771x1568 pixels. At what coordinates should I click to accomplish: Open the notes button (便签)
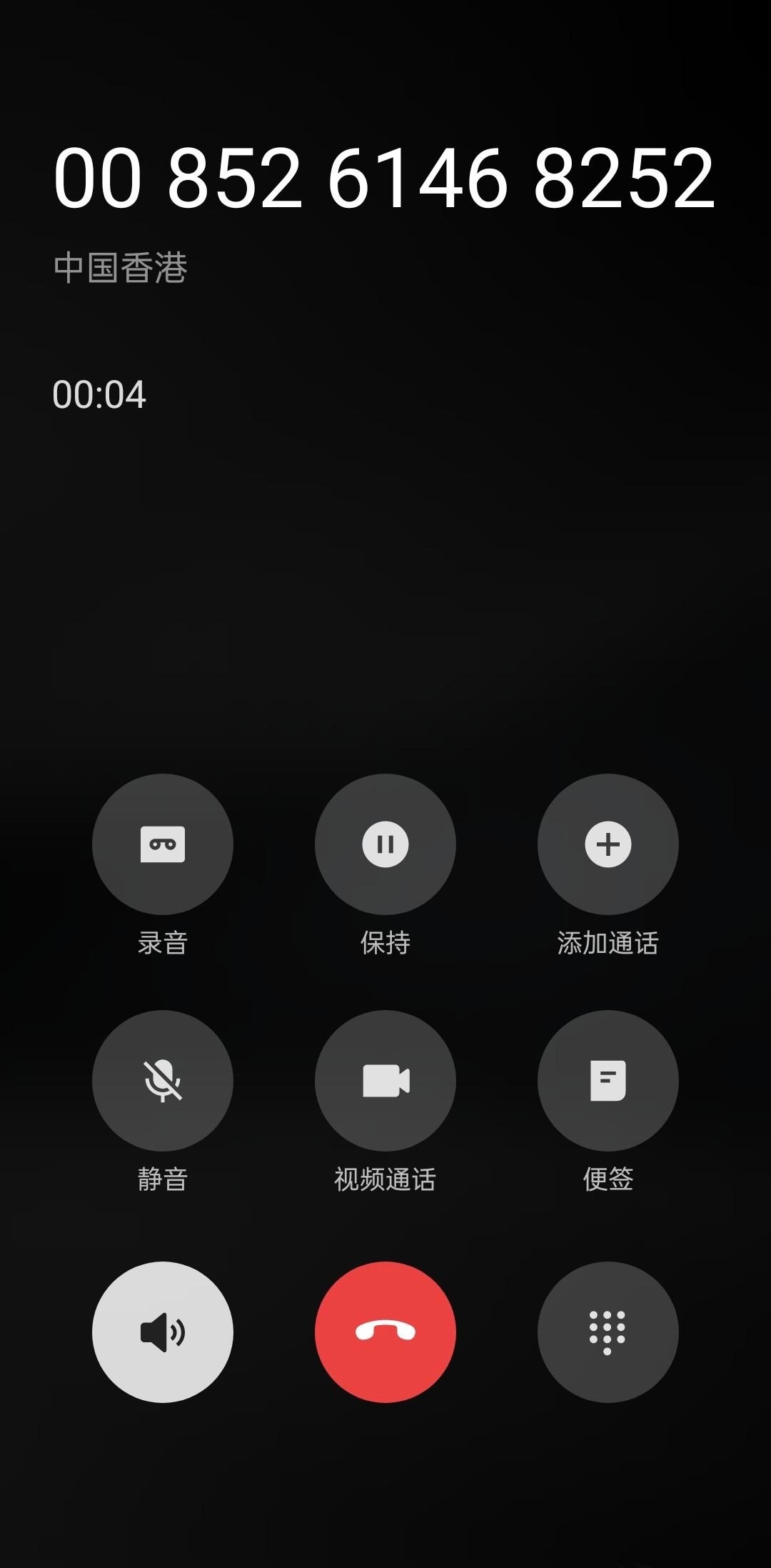tap(608, 1080)
